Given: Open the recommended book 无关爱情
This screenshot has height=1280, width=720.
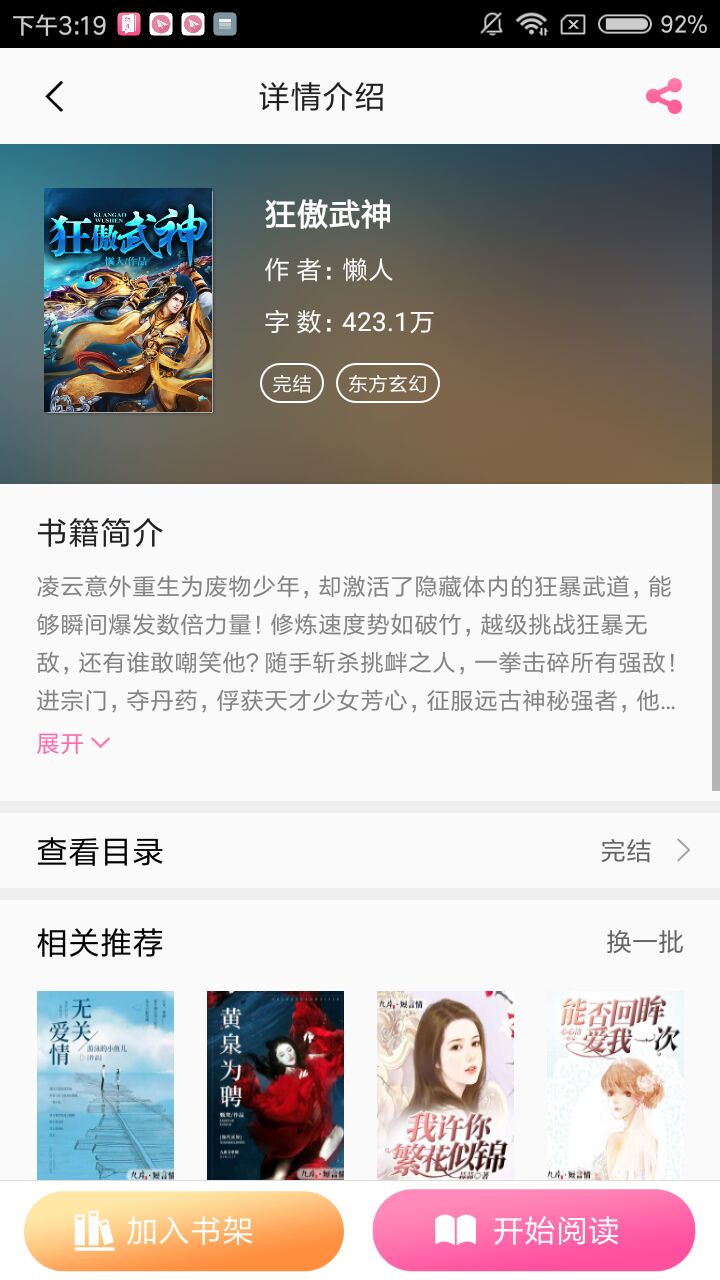Looking at the screenshot, I should tap(105, 1085).
